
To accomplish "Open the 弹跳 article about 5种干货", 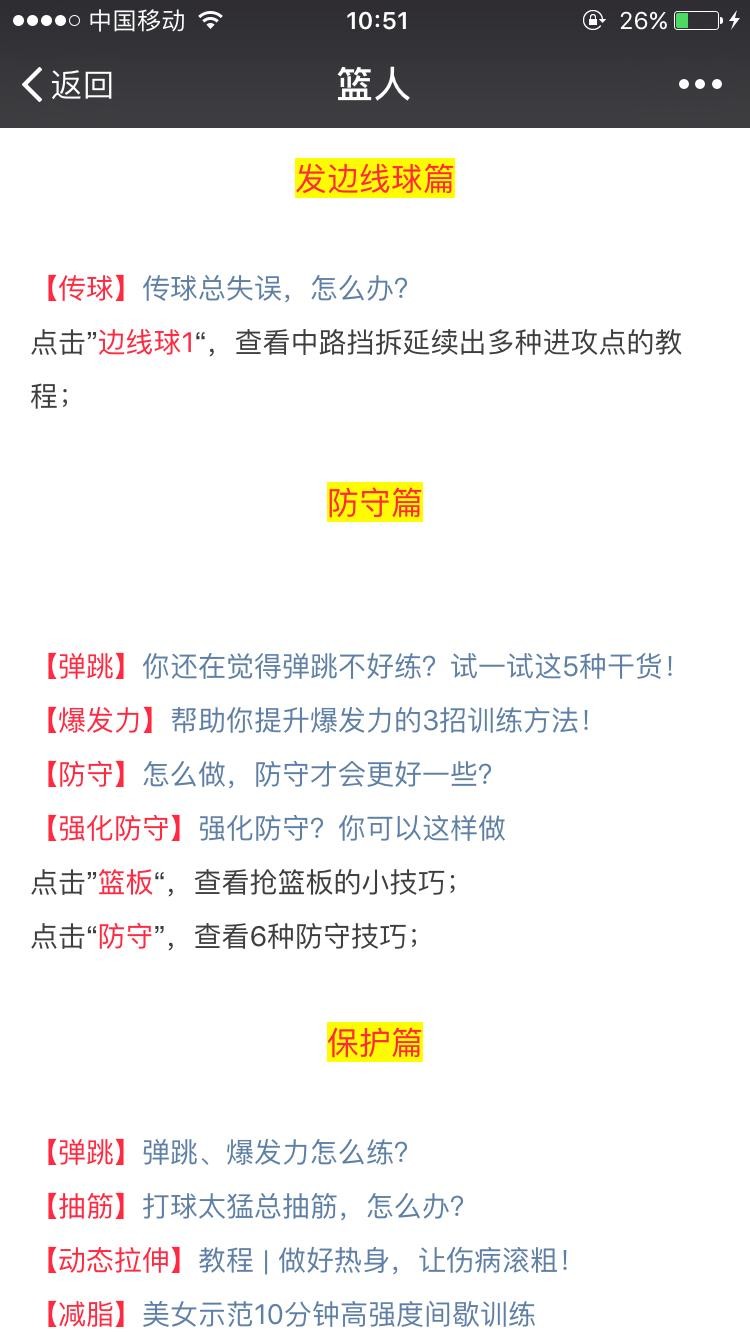I will click(x=408, y=667).
